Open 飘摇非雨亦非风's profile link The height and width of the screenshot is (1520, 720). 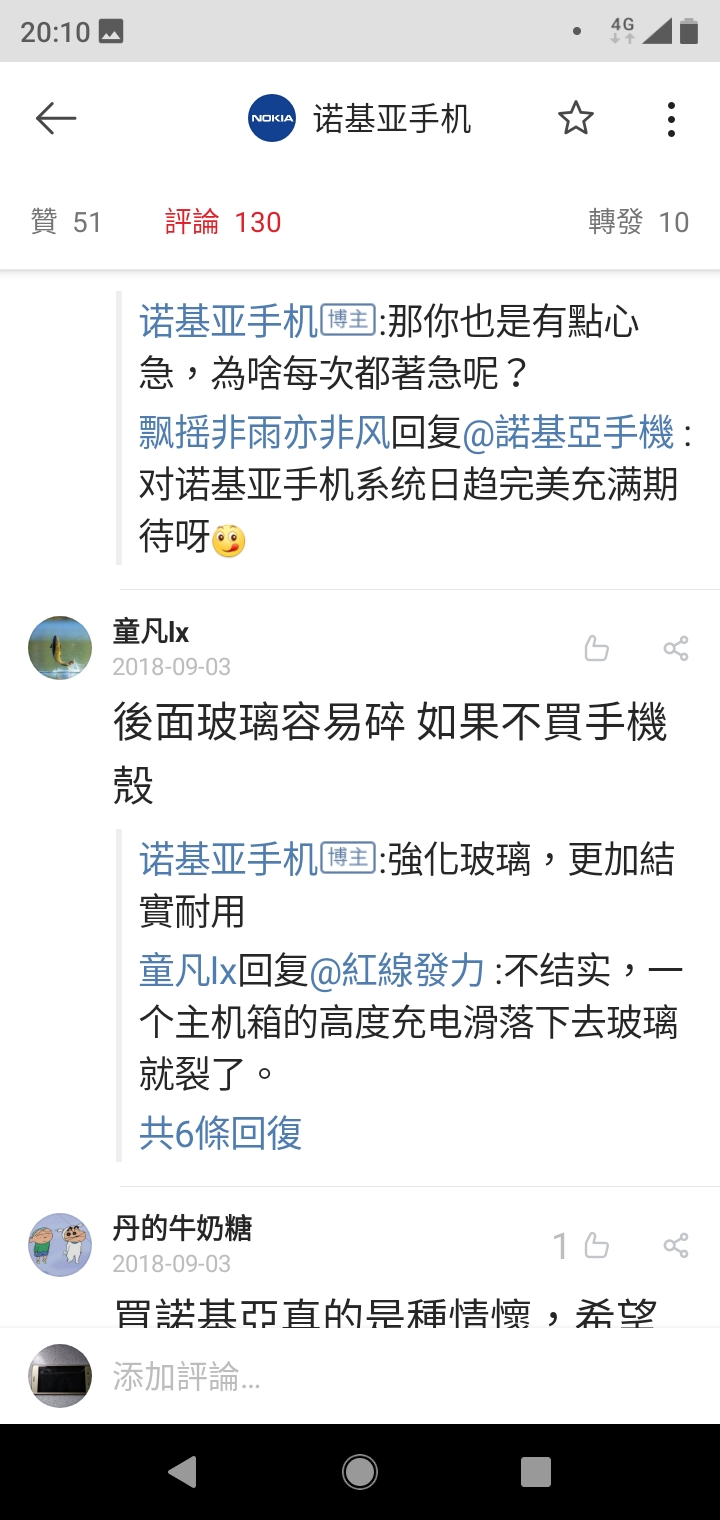[x=264, y=432]
